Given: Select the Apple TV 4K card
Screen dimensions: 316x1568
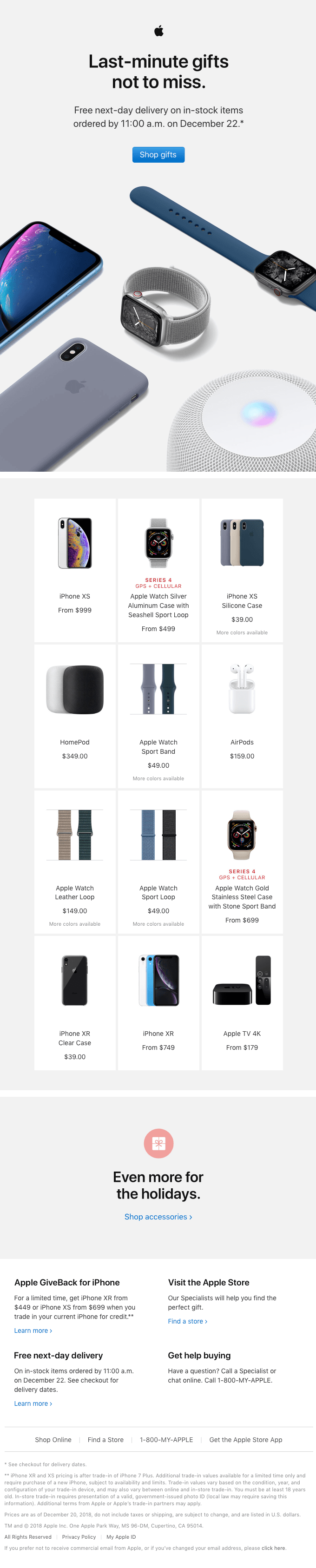Looking at the screenshot, I should coord(242,1002).
